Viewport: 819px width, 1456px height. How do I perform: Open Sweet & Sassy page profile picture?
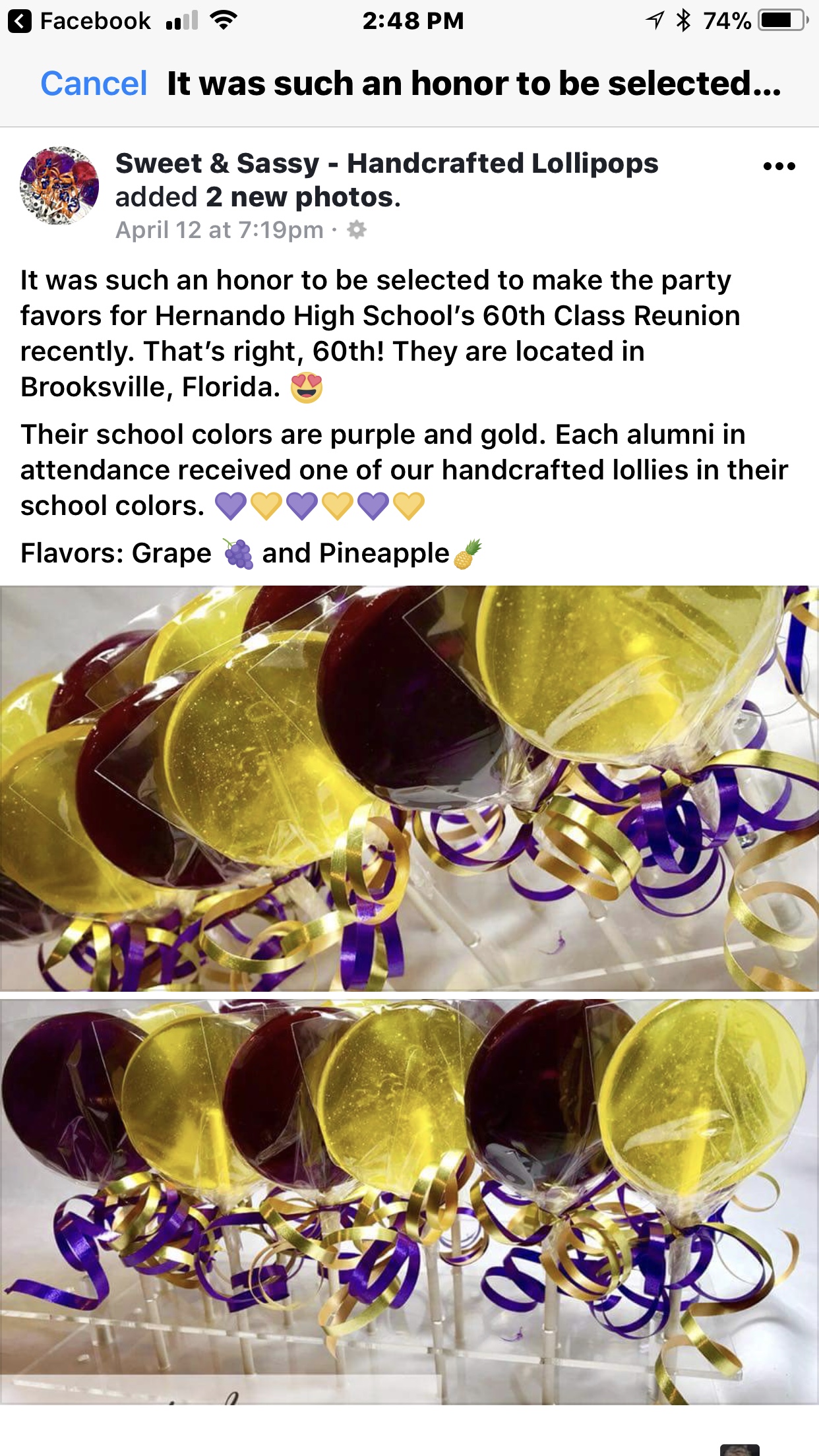coord(59,186)
